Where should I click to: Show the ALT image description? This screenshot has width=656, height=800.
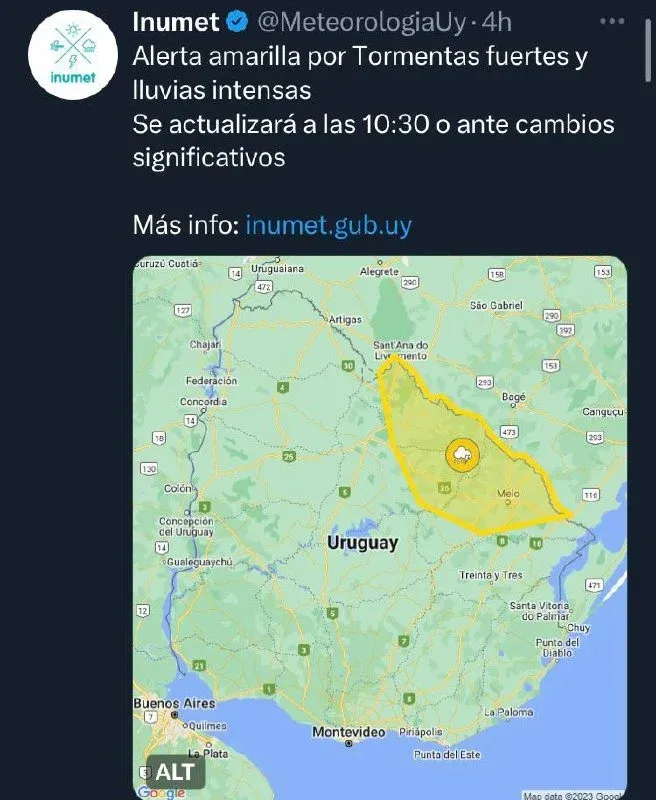[x=175, y=772]
